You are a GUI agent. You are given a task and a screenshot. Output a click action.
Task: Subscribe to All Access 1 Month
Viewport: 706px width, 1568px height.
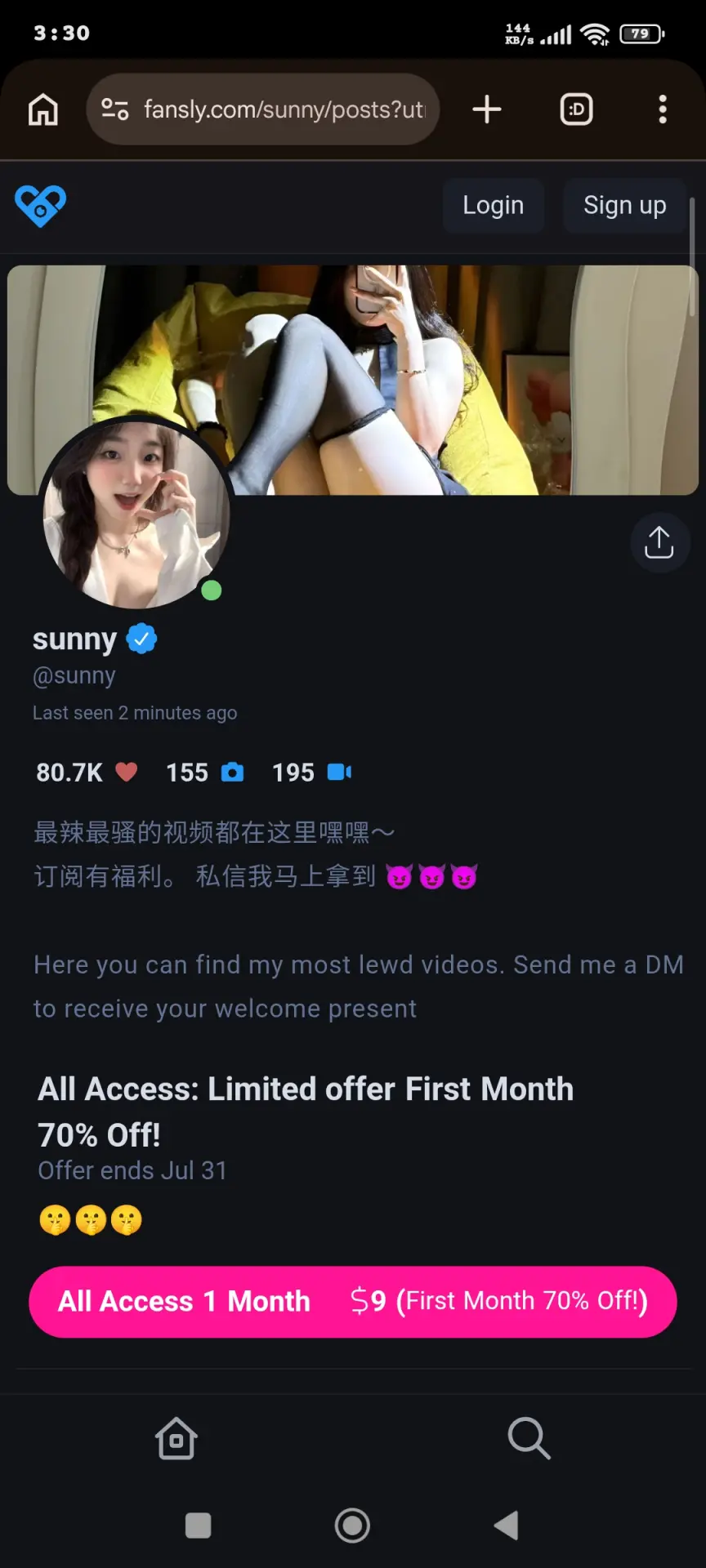coord(353,1302)
